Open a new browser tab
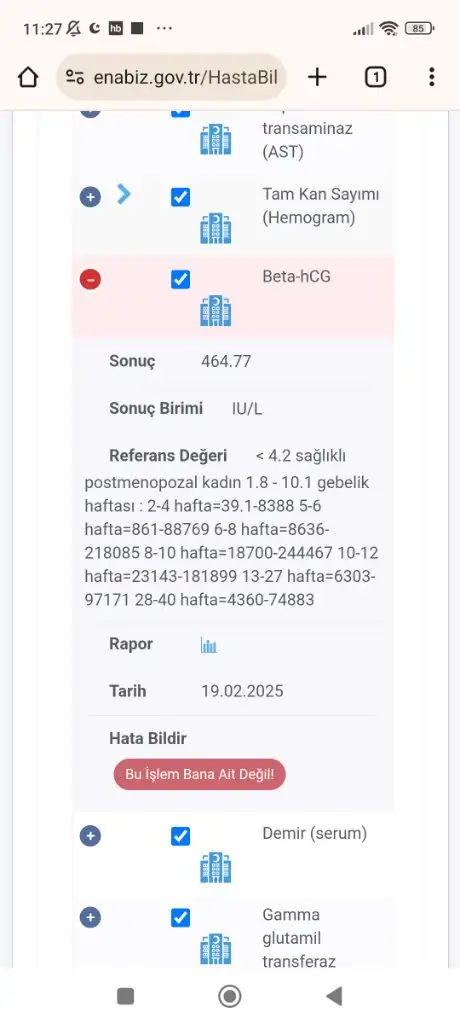 click(317, 78)
